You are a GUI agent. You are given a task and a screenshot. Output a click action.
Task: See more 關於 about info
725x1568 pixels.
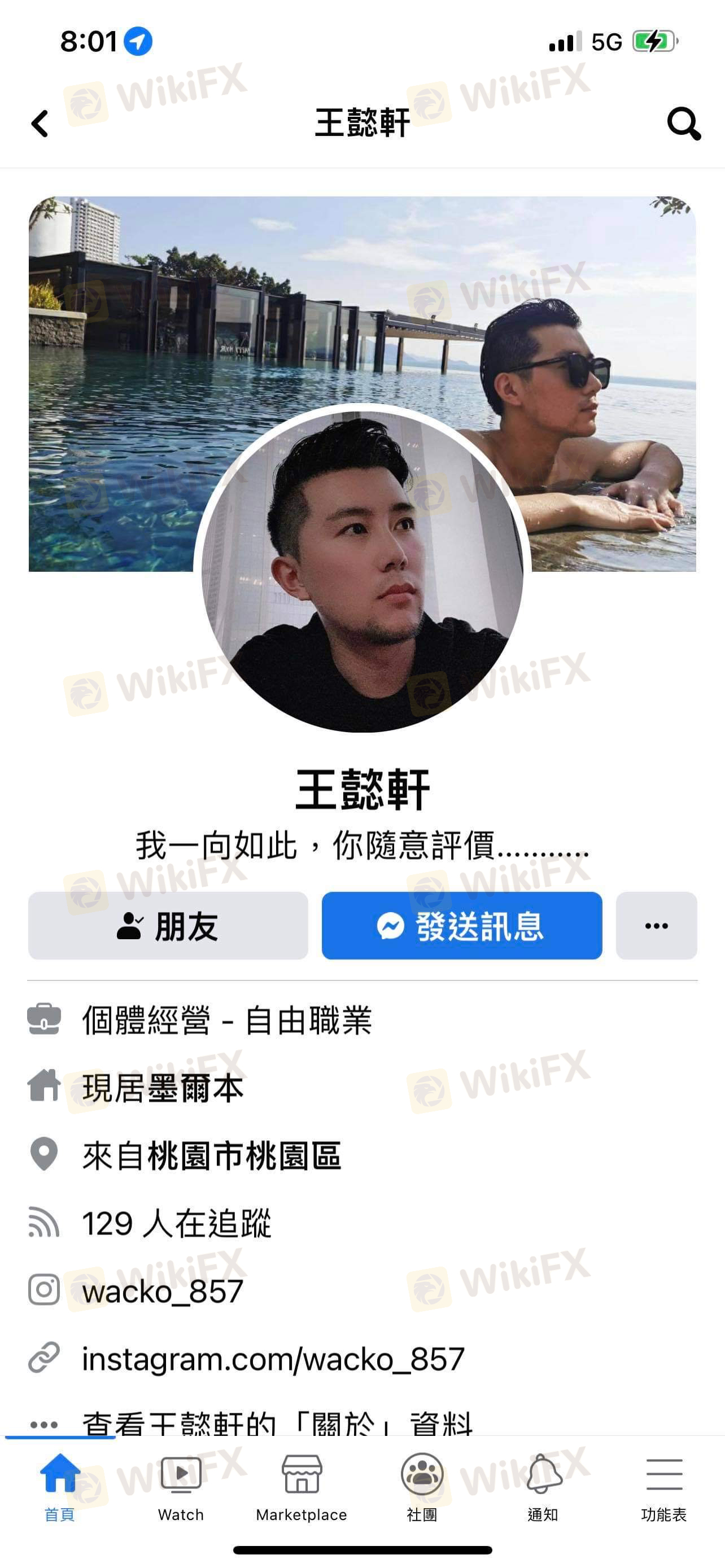point(277,1423)
